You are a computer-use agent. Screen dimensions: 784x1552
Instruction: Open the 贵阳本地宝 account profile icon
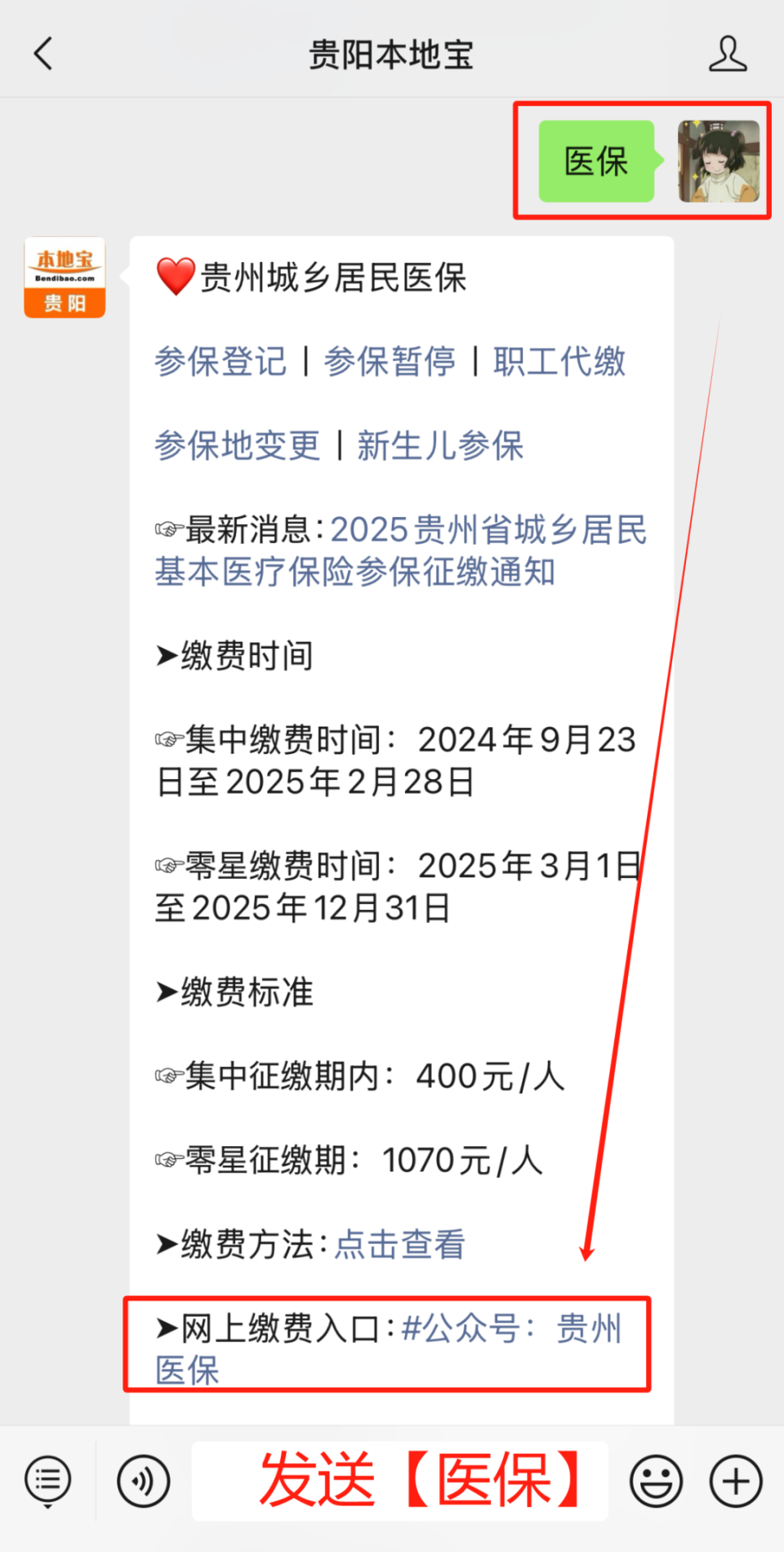coord(727,54)
